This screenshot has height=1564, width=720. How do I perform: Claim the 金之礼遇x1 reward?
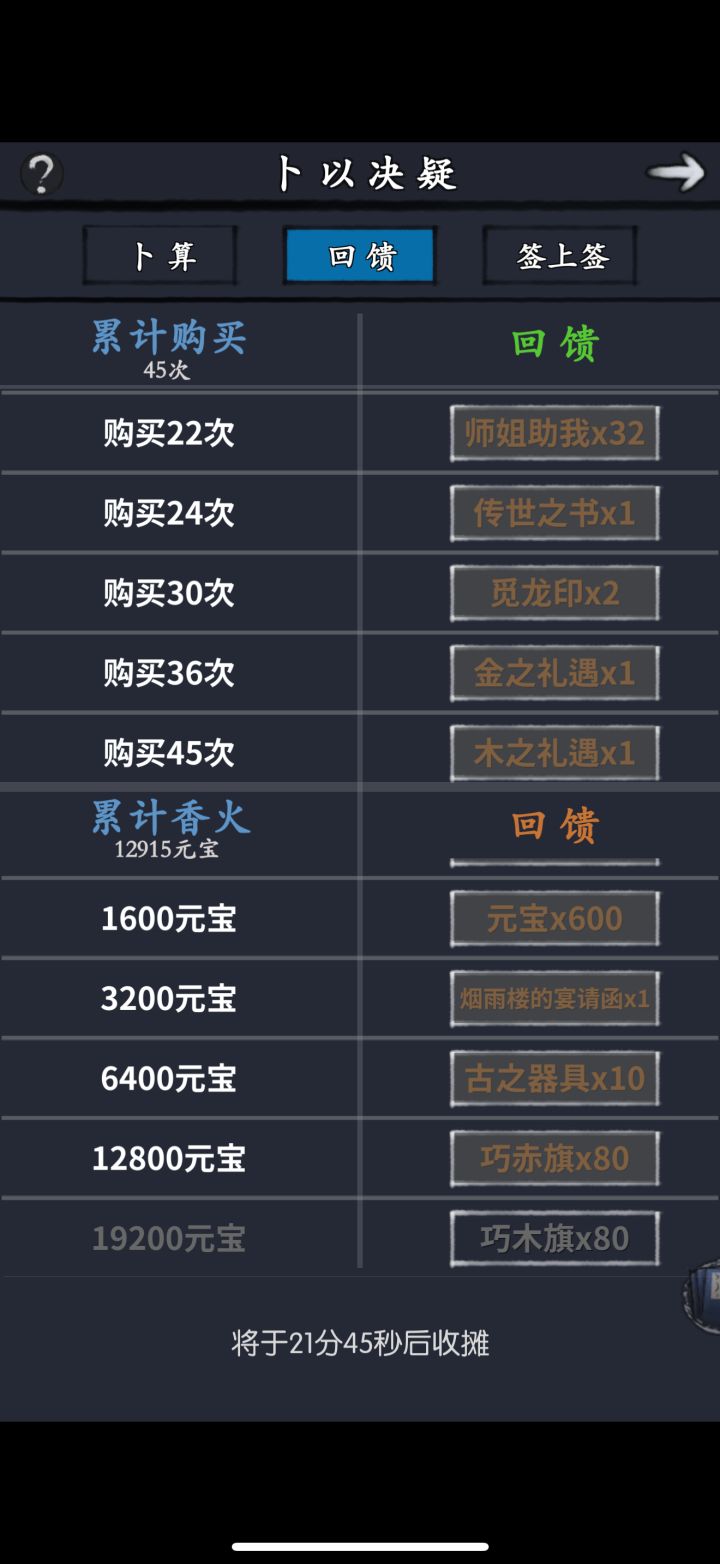tap(554, 672)
